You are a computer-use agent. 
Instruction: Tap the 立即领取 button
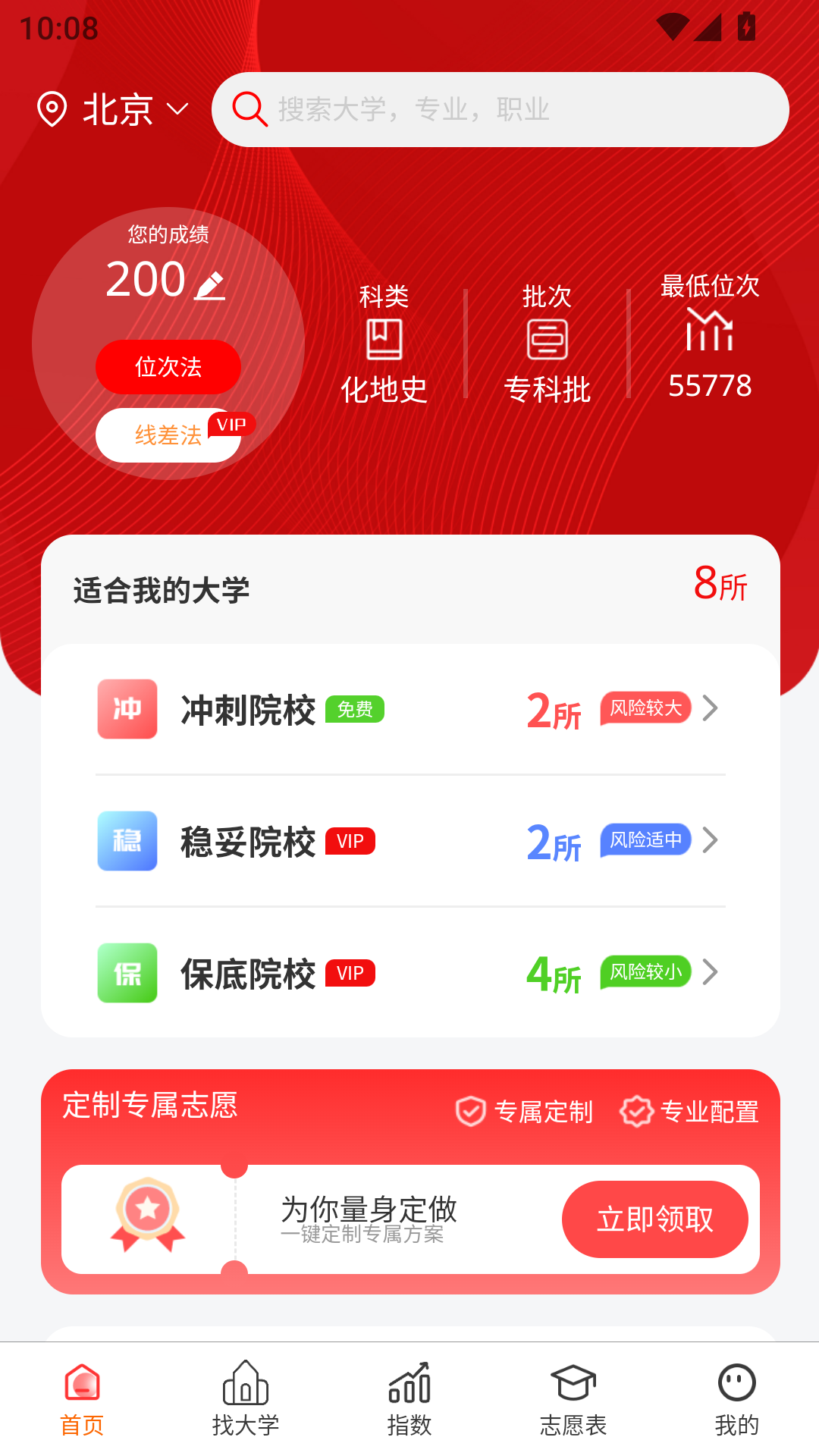click(654, 1219)
